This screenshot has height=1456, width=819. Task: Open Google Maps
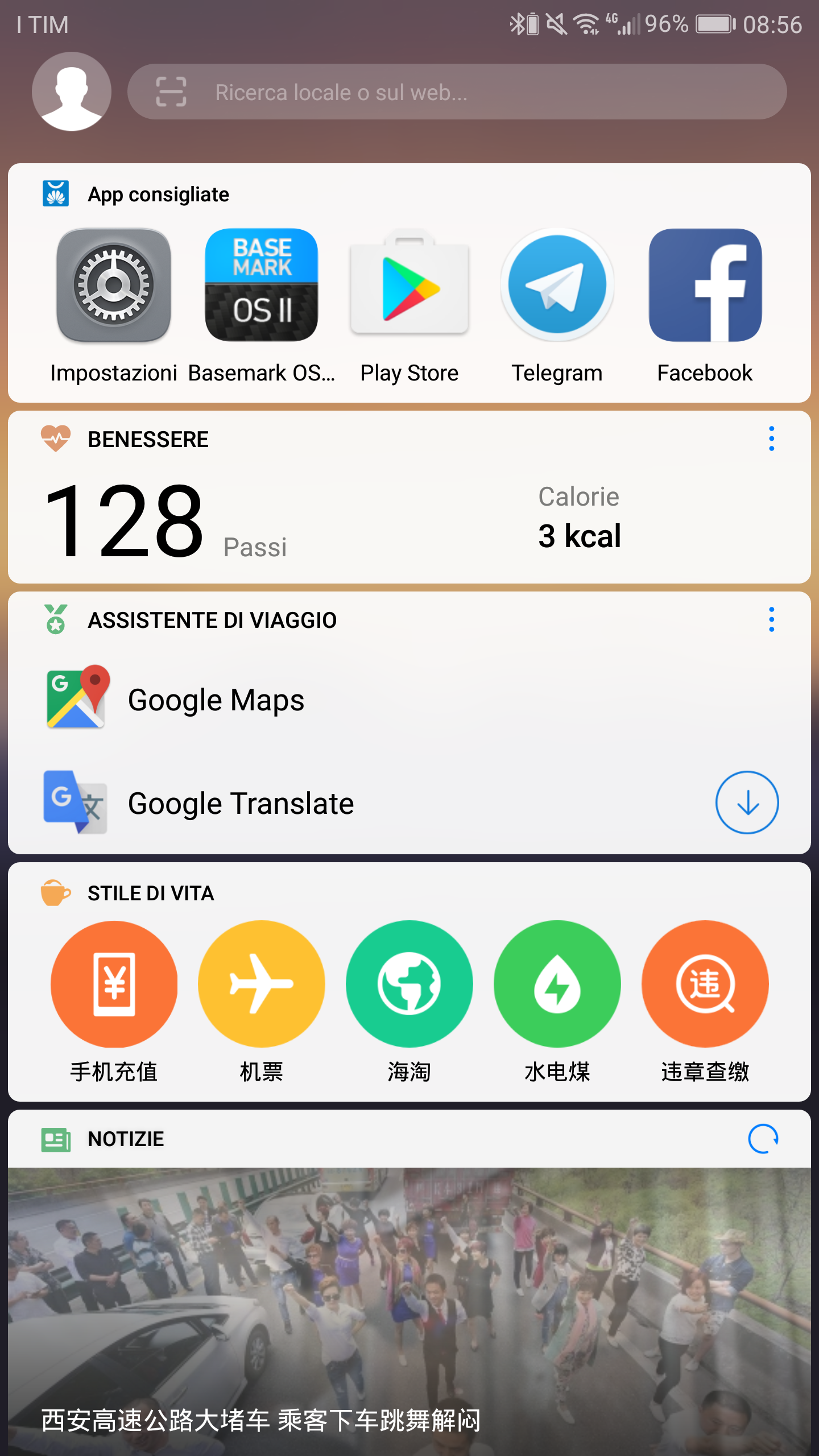point(409,698)
